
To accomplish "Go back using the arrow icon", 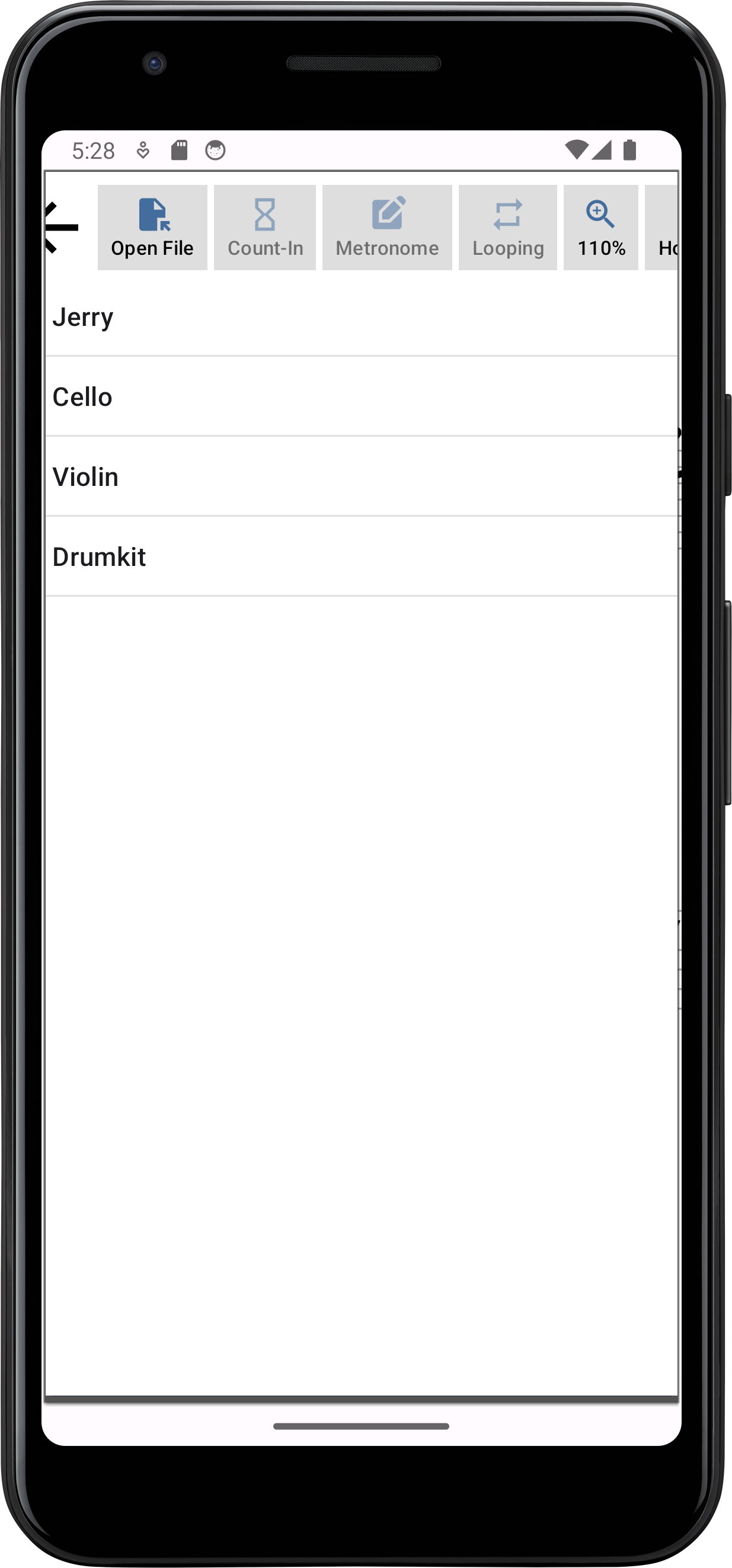I will (62, 228).
